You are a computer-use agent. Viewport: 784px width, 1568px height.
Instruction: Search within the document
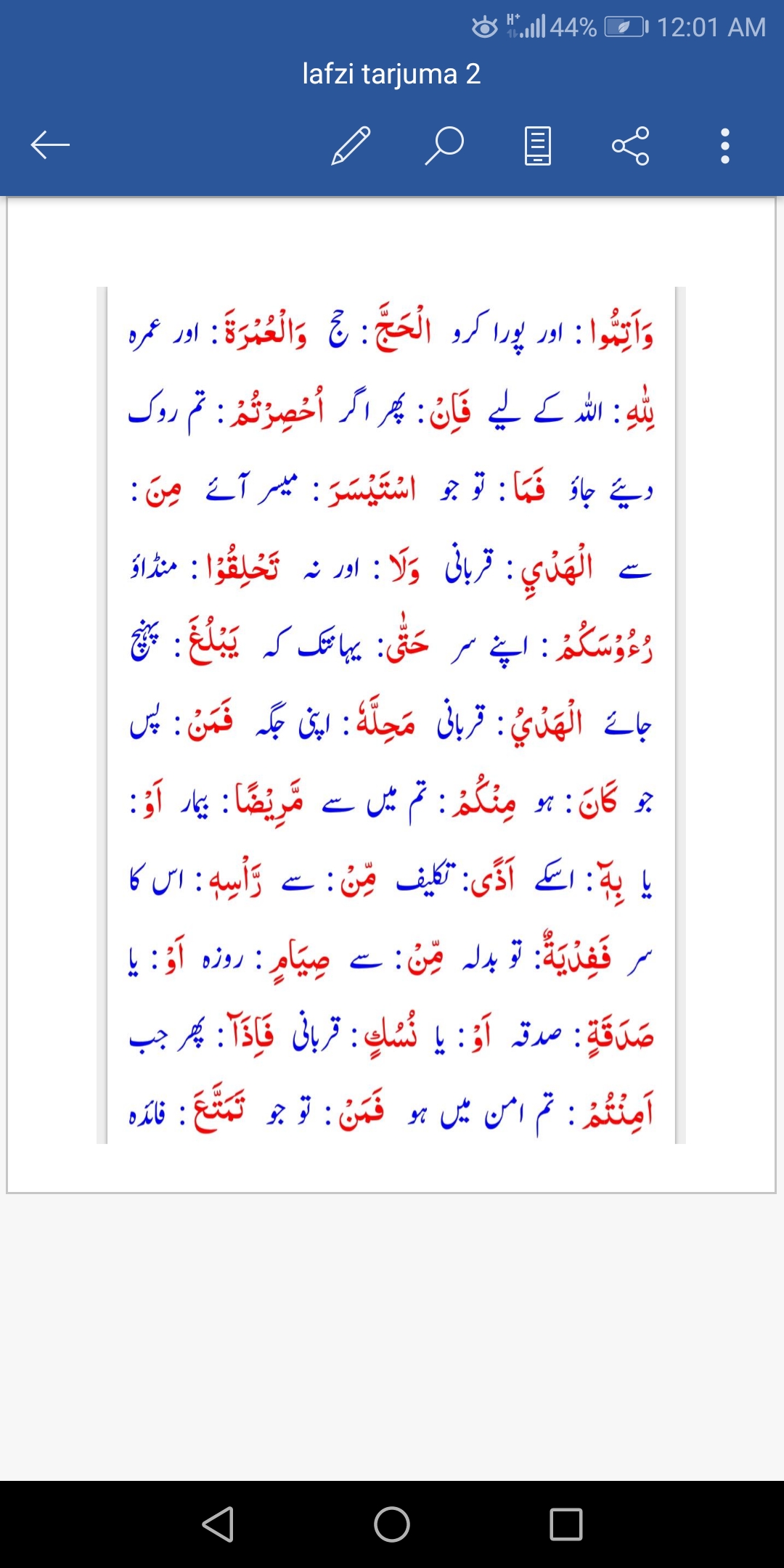pos(444,145)
